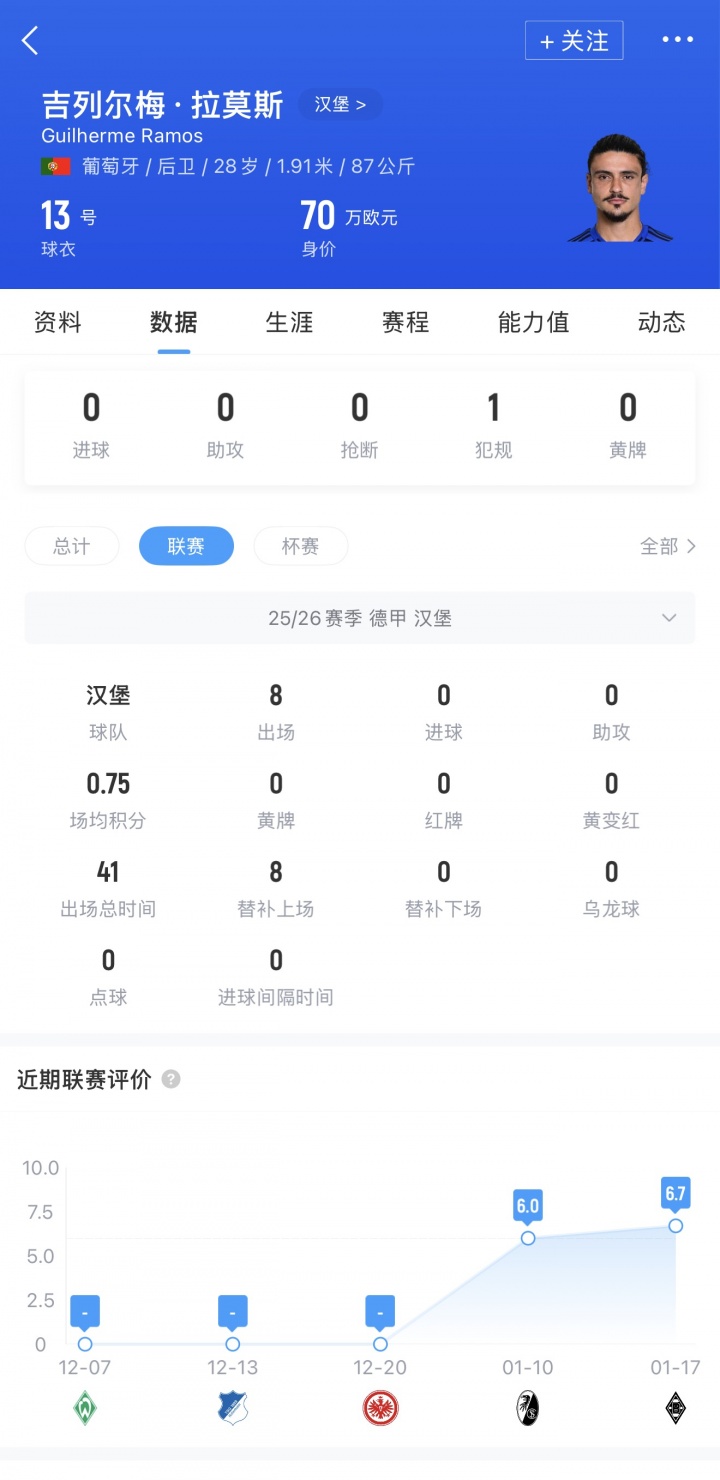Switch to the 能力值 tab
This screenshot has height=1480, width=720.
pyautogui.click(x=533, y=322)
